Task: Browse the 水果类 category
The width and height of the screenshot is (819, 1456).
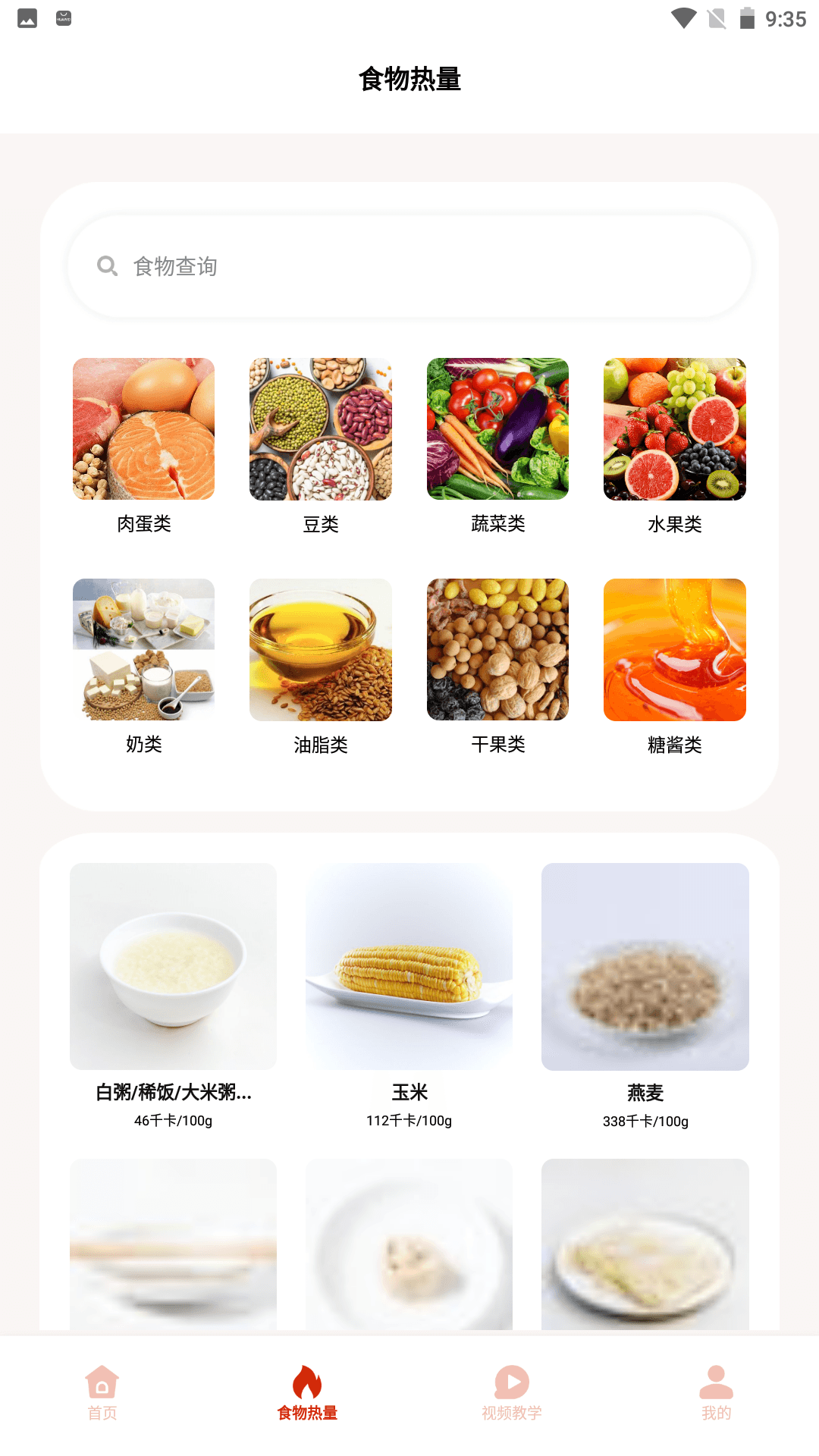Action: point(675,446)
